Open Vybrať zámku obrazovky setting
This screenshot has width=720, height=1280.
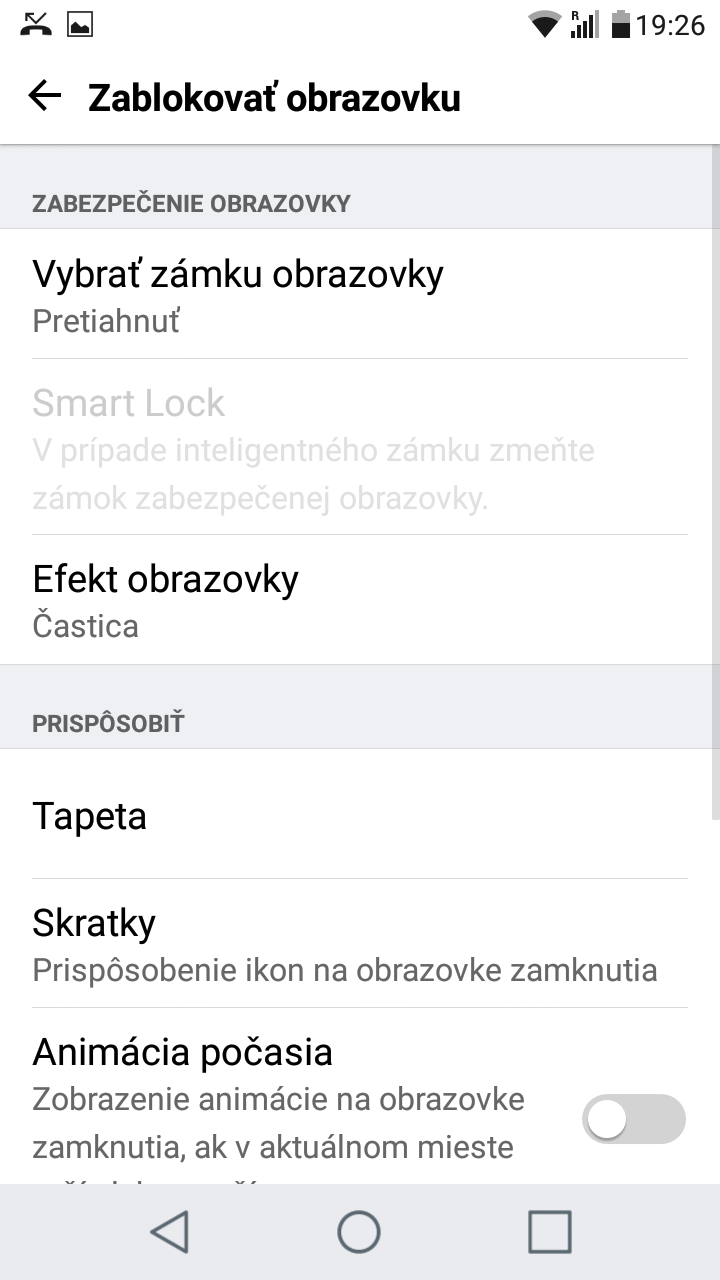point(360,294)
